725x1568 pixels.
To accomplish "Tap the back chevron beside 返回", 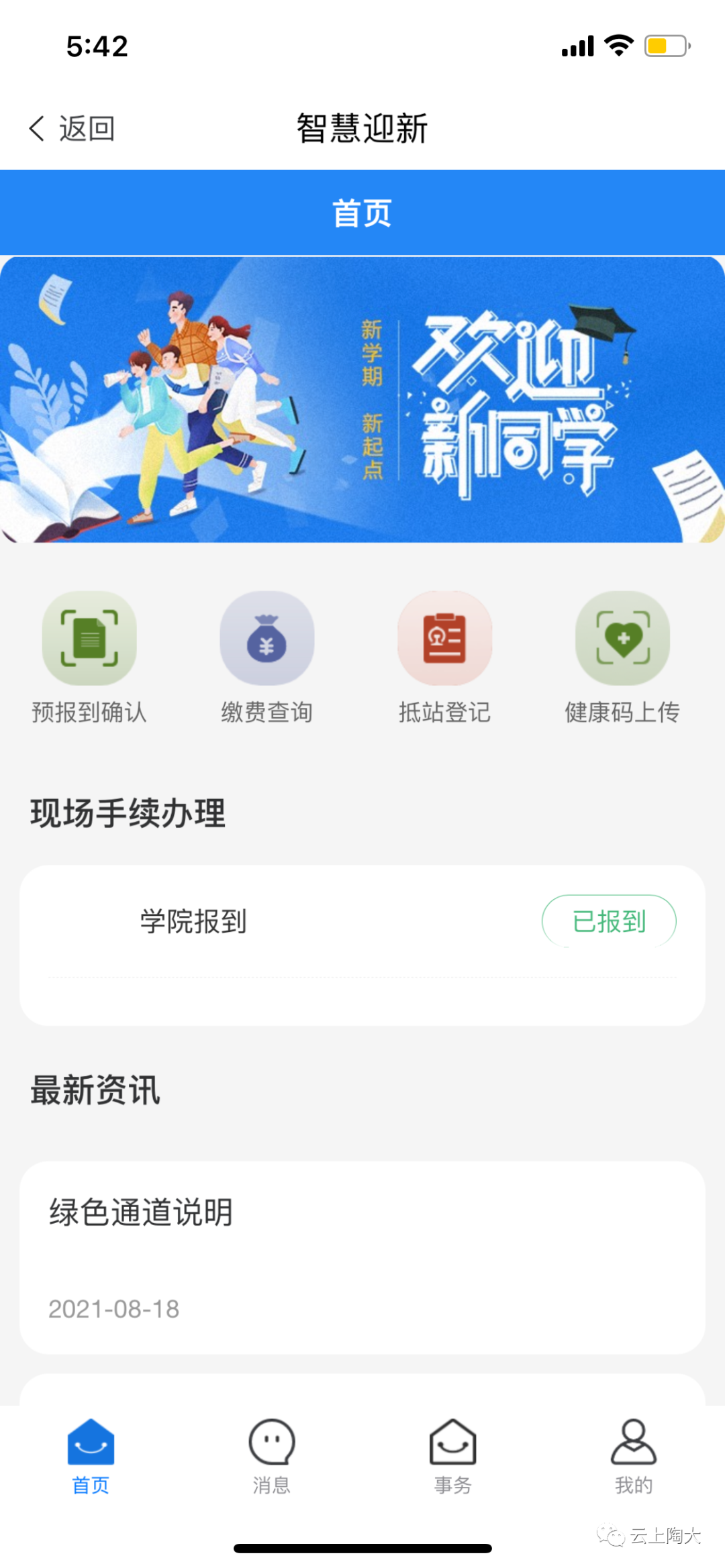I will coord(37,128).
